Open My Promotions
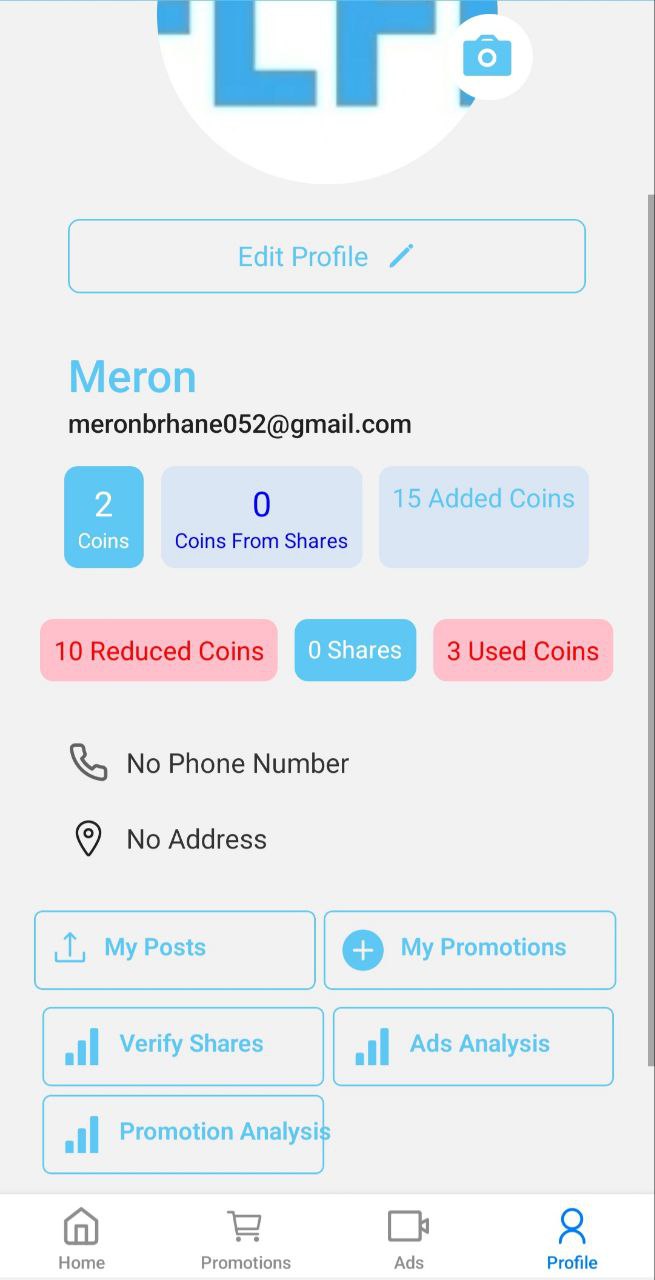Screen dimensions: 655x1280 click(x=470, y=950)
